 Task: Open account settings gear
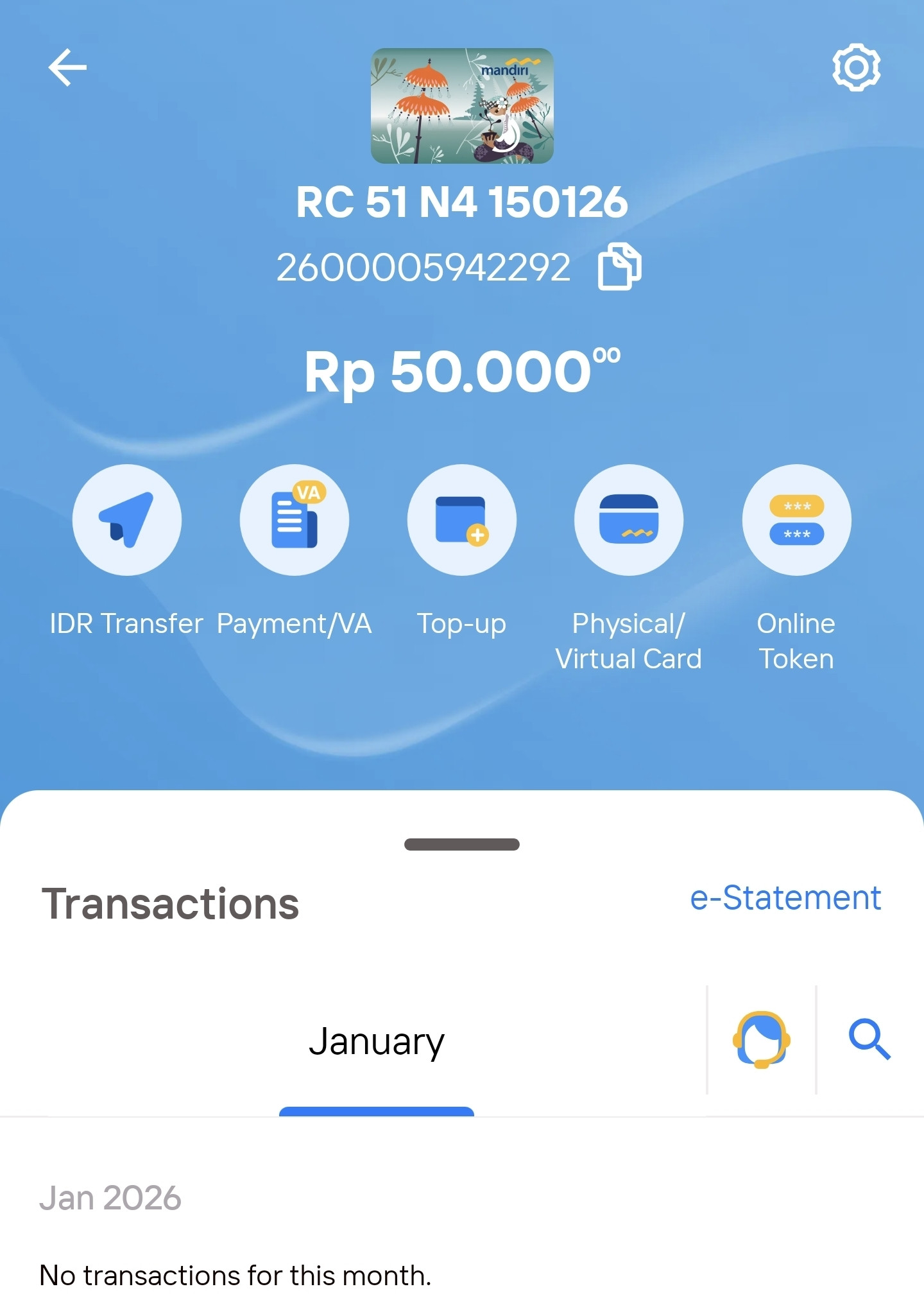[856, 67]
